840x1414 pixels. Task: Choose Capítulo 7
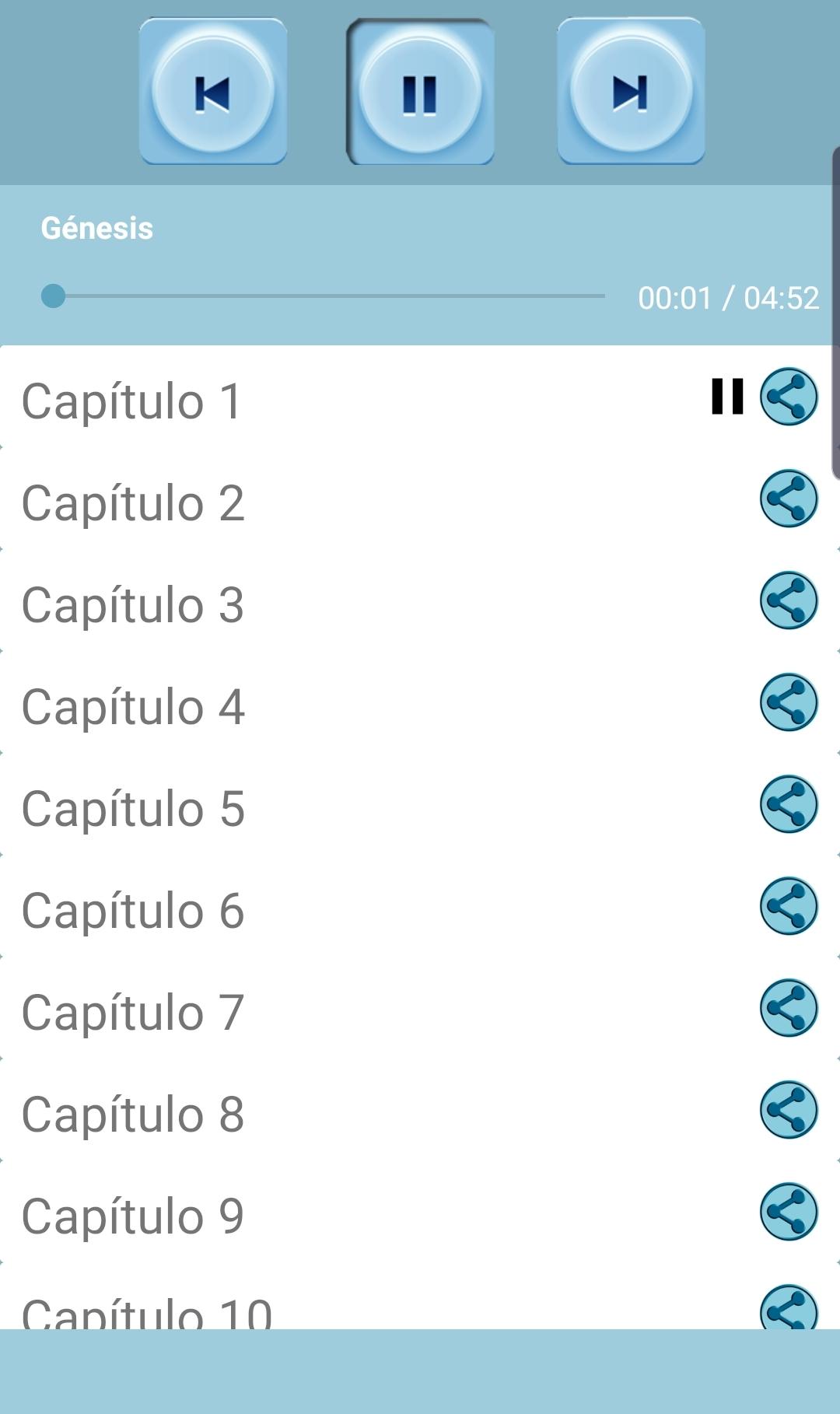[x=133, y=1013]
